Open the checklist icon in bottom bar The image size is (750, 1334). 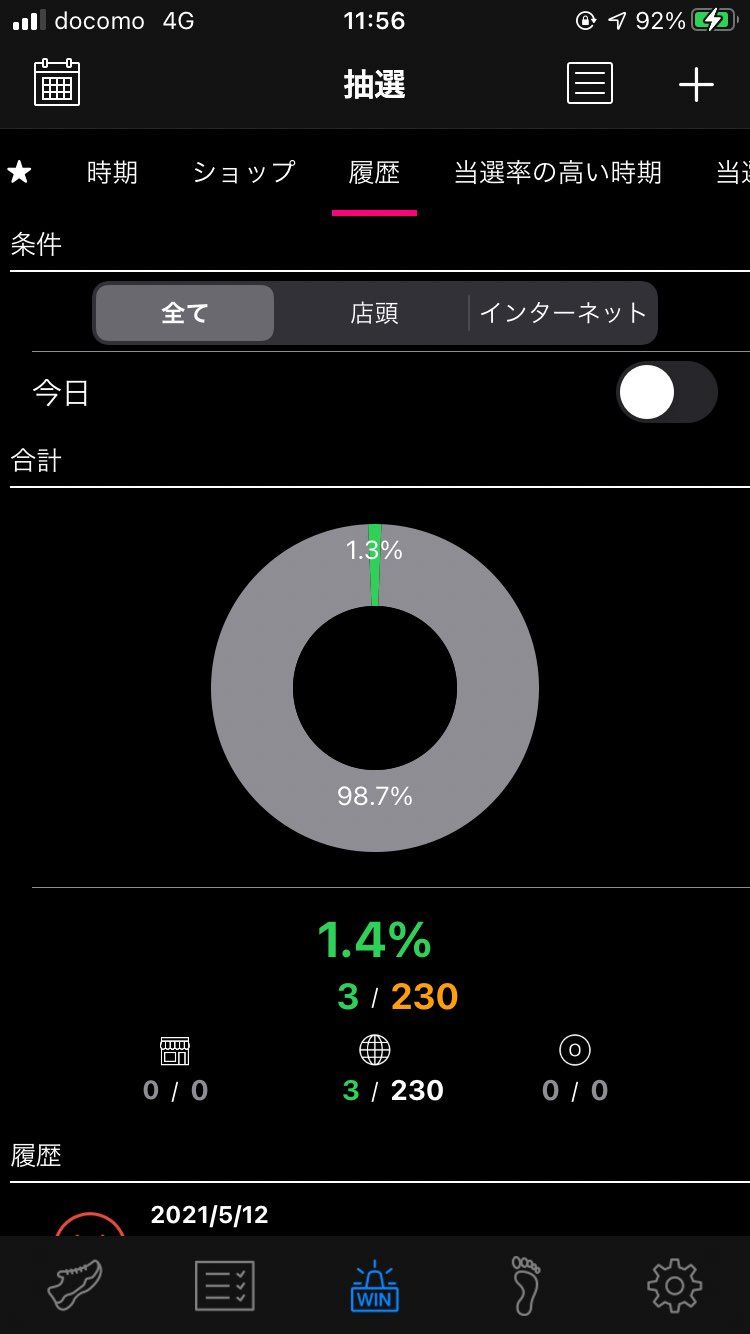tap(224, 1285)
